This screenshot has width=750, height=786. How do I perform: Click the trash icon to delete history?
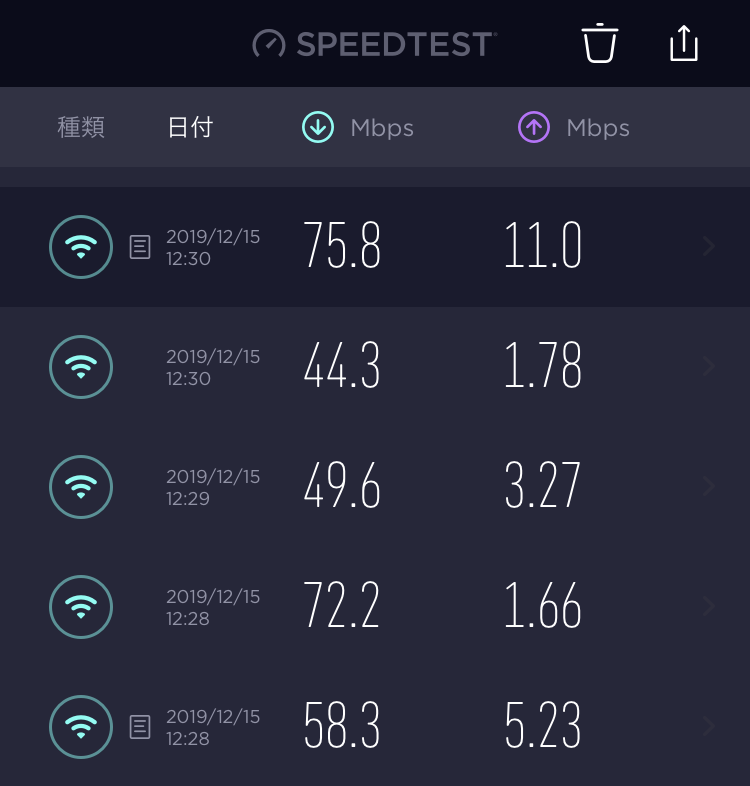tap(599, 43)
